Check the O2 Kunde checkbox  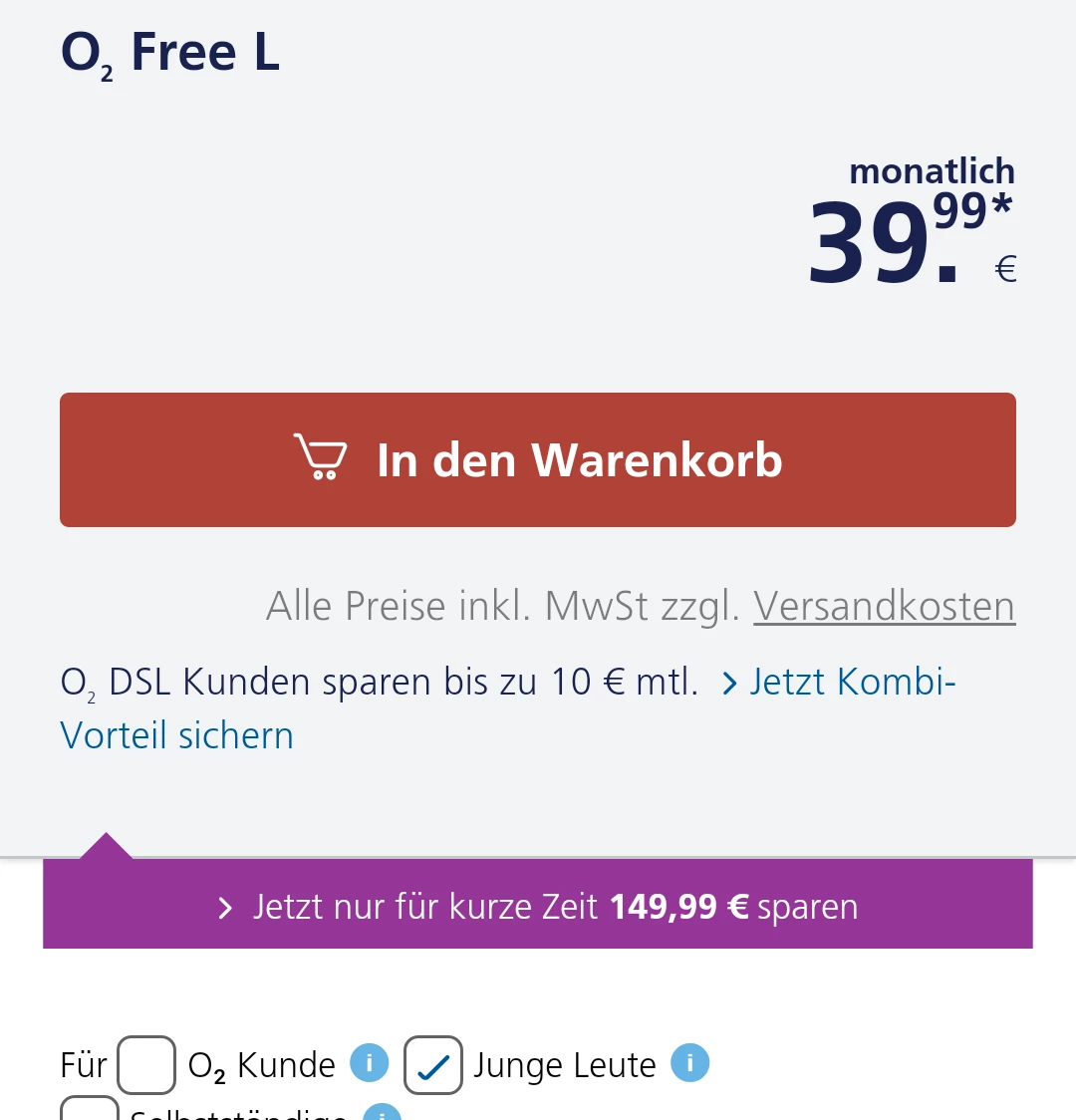coord(146,1065)
